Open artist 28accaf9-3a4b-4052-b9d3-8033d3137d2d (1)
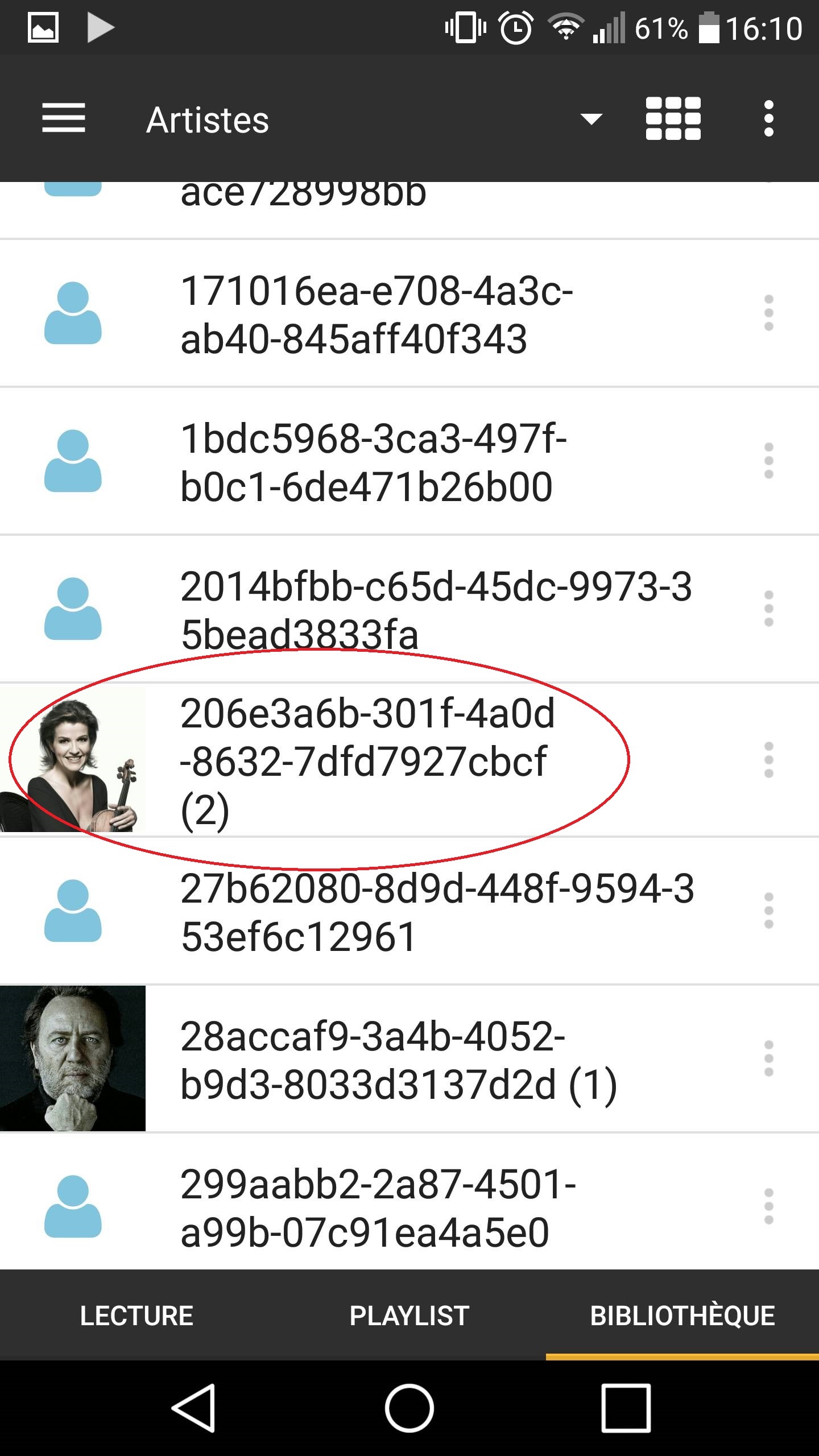Viewport: 819px width, 1456px height. coord(409,1058)
